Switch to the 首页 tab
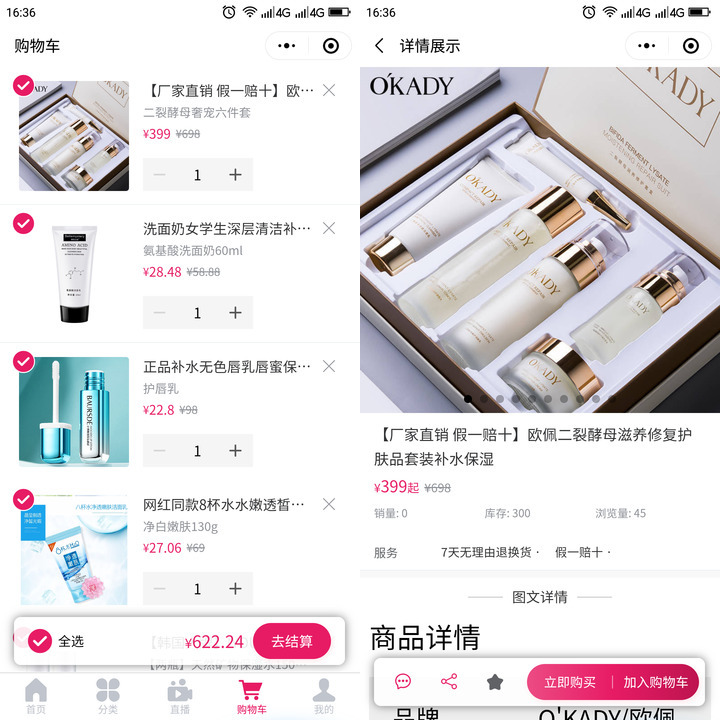 coord(36,696)
